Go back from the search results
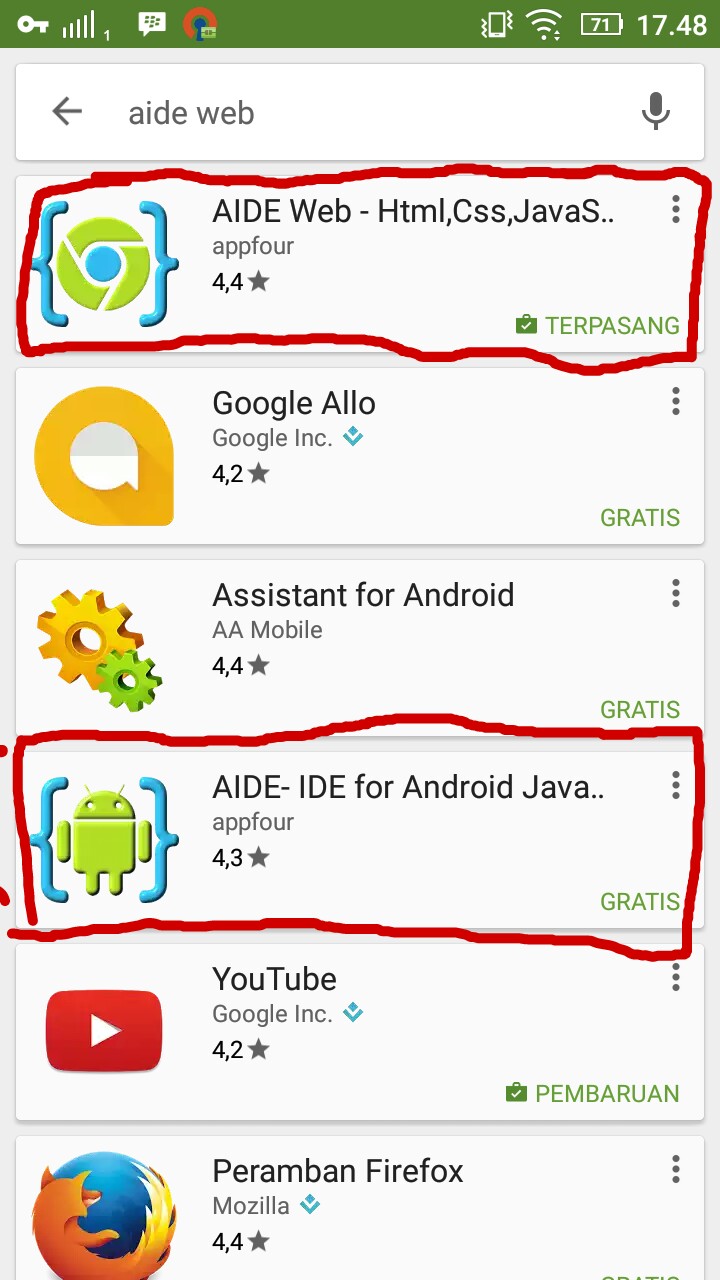Image resolution: width=720 pixels, height=1280 pixels. (x=67, y=111)
